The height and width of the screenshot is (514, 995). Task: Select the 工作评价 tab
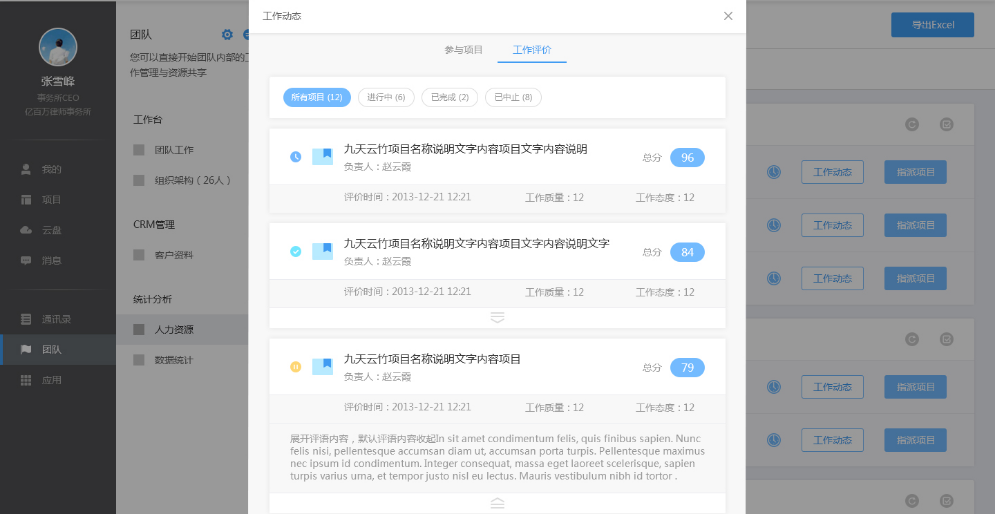pyautogui.click(x=532, y=49)
